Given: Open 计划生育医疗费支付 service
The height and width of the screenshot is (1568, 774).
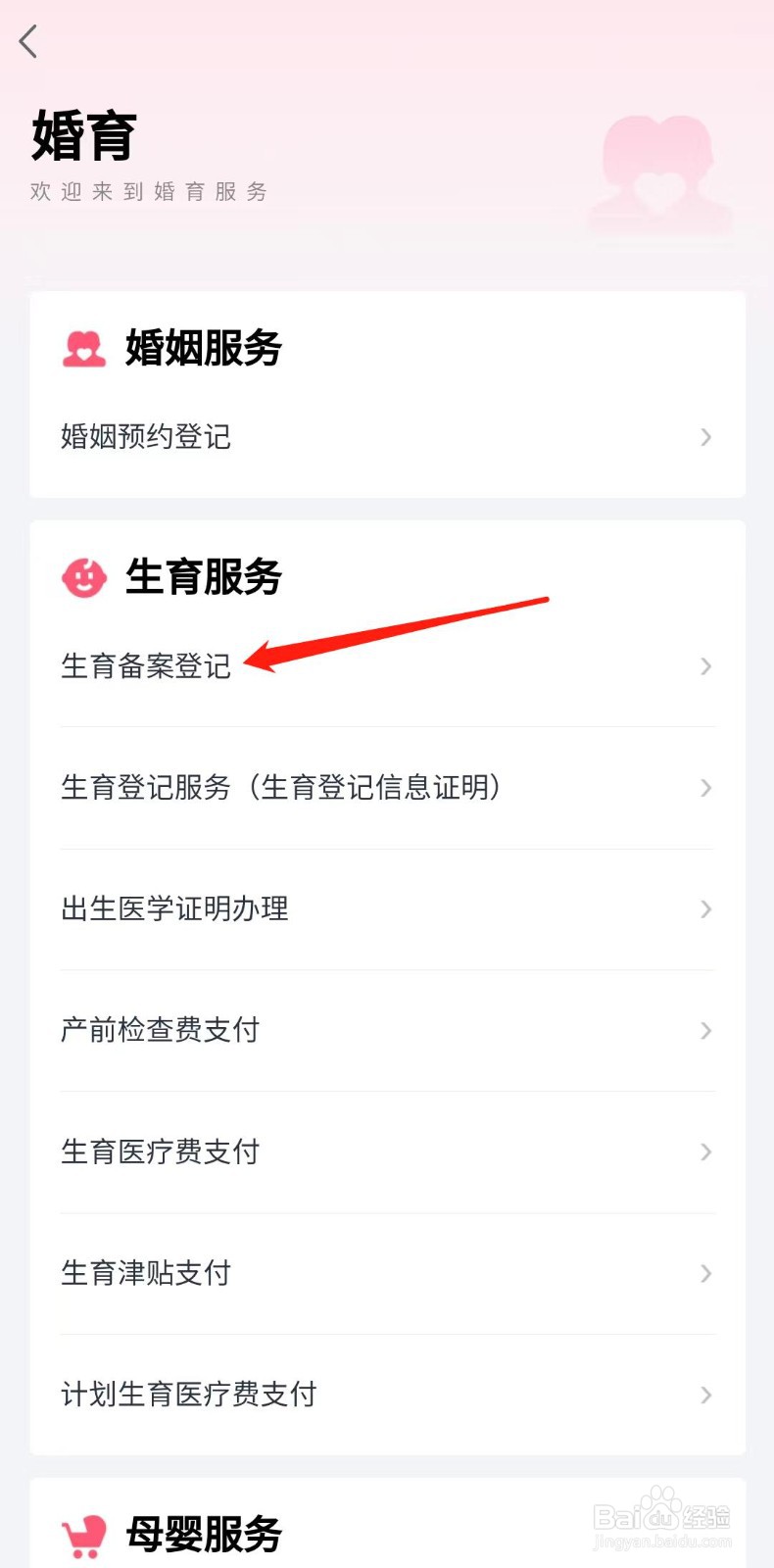Looking at the screenshot, I should 188,1395.
